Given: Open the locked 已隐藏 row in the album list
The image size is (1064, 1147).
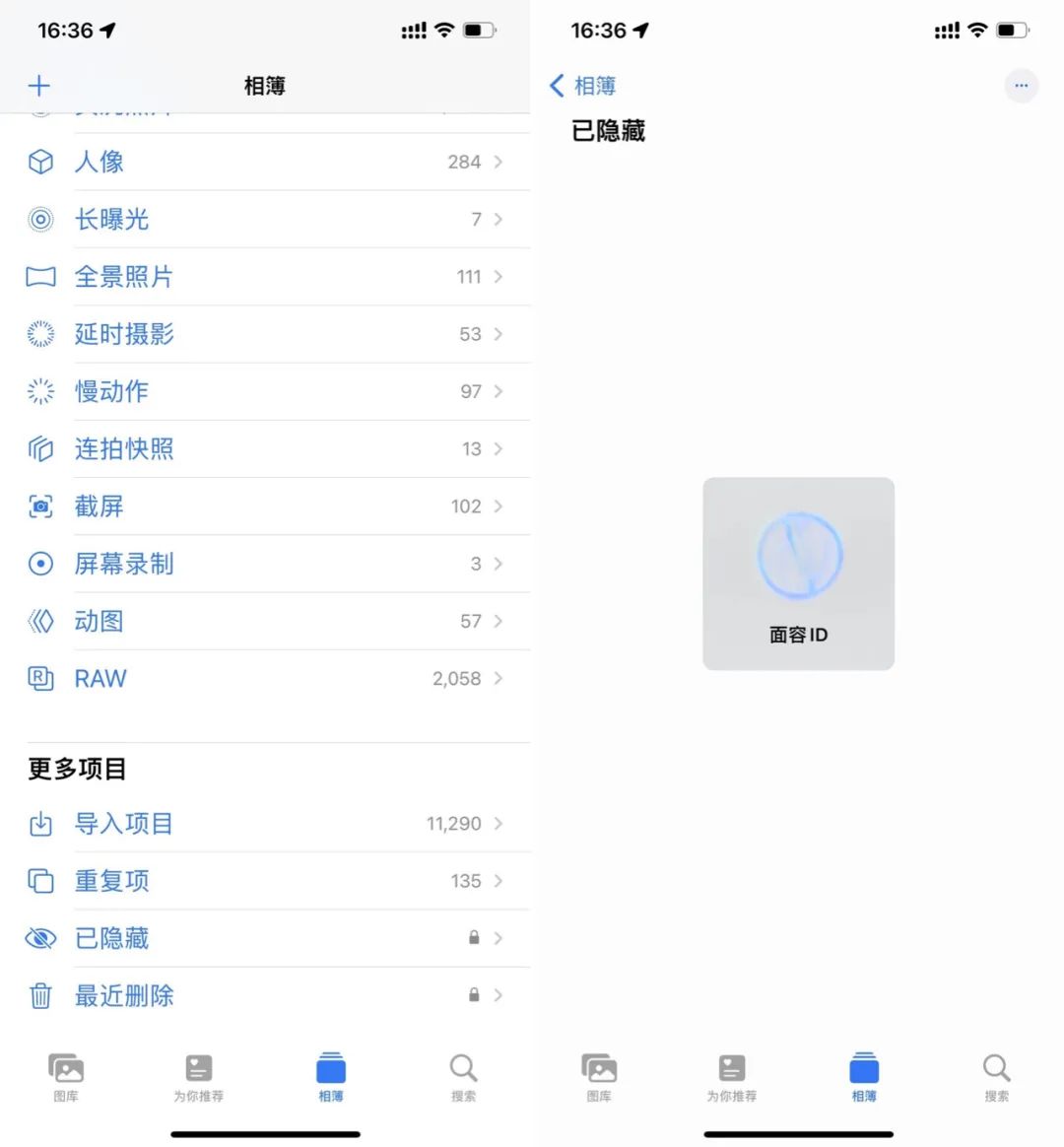Looking at the screenshot, I should (x=264, y=938).
